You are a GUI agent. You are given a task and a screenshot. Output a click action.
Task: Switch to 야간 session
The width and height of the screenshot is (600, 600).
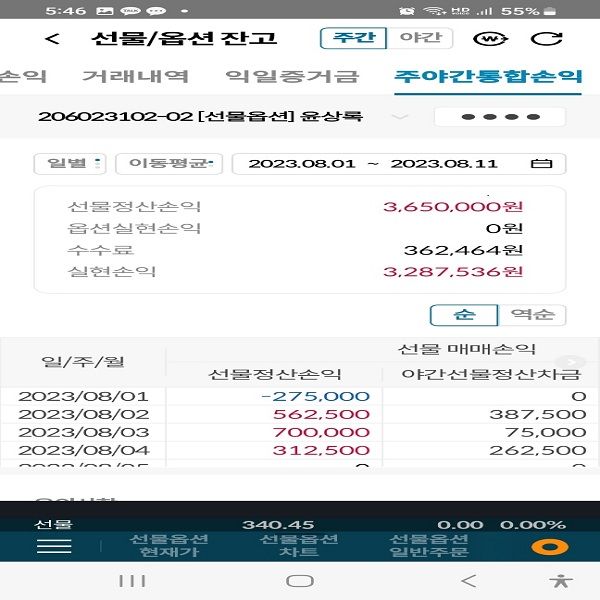420,38
